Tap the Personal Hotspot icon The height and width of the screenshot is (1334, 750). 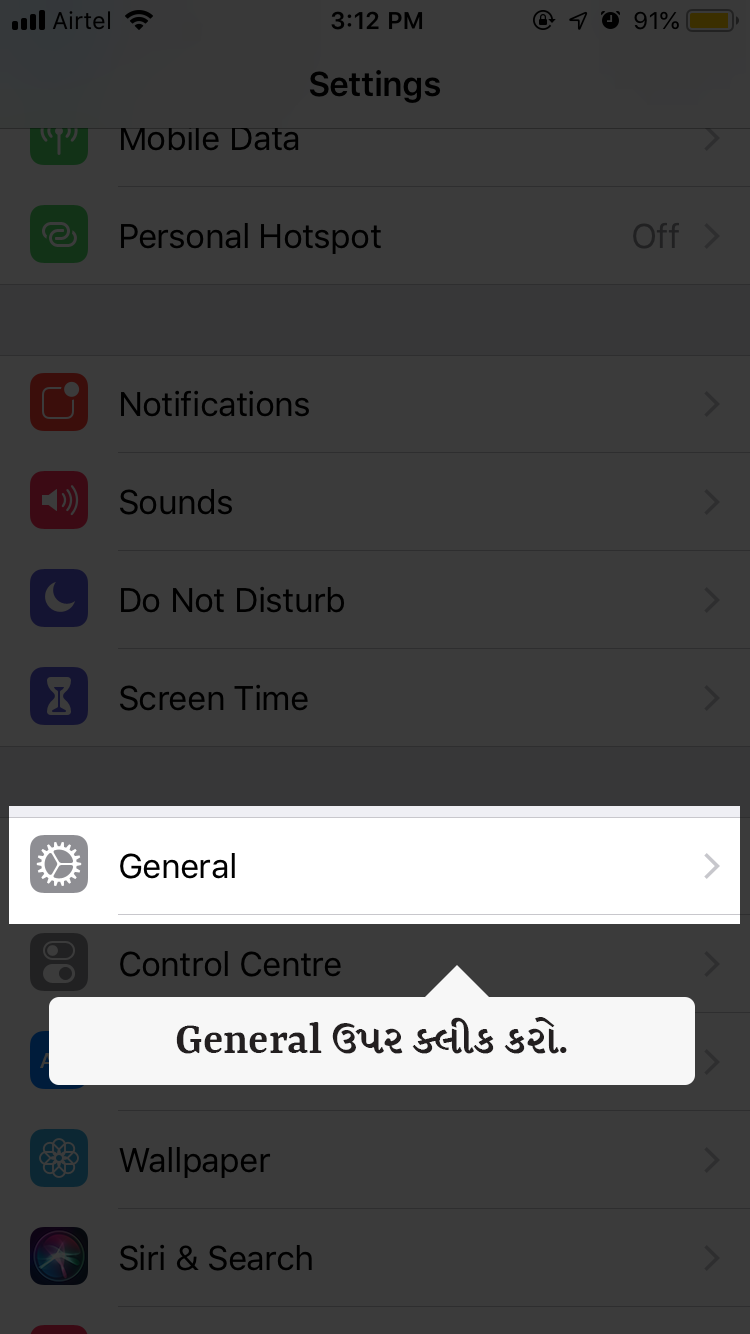58,235
